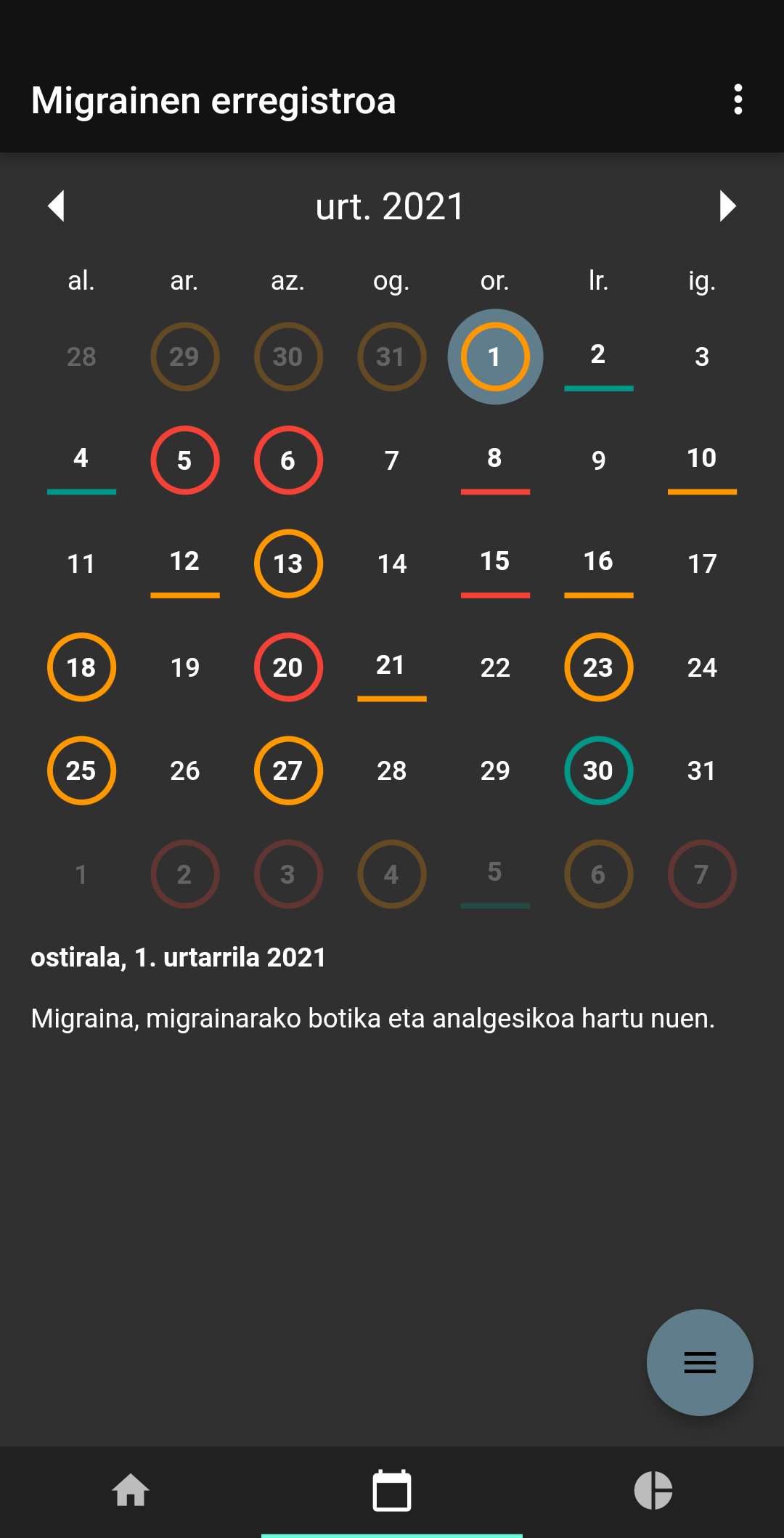Tap January 31 in the calendar
This screenshot has height=1538, width=784.
pyautogui.click(x=702, y=770)
